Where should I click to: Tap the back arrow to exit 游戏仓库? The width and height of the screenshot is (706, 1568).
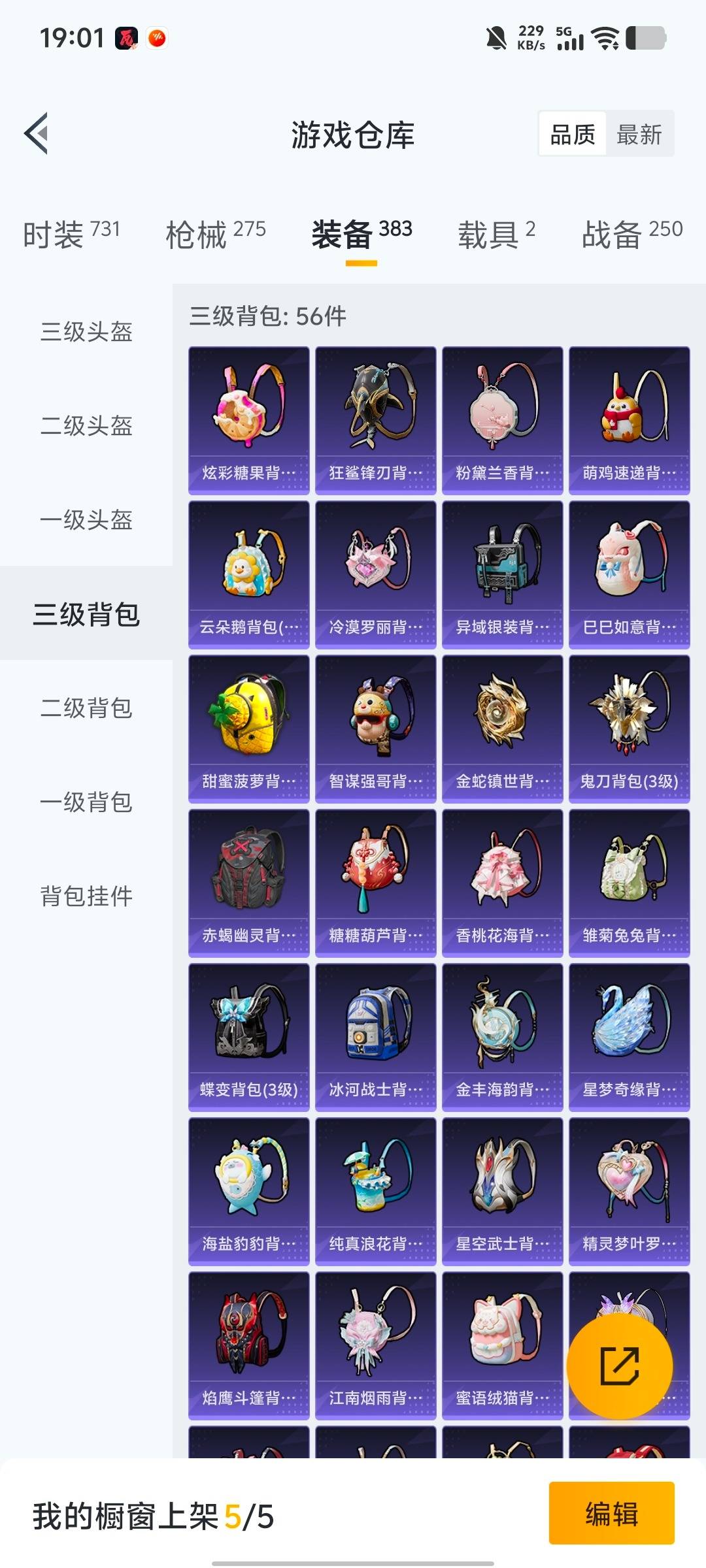pos(37,133)
